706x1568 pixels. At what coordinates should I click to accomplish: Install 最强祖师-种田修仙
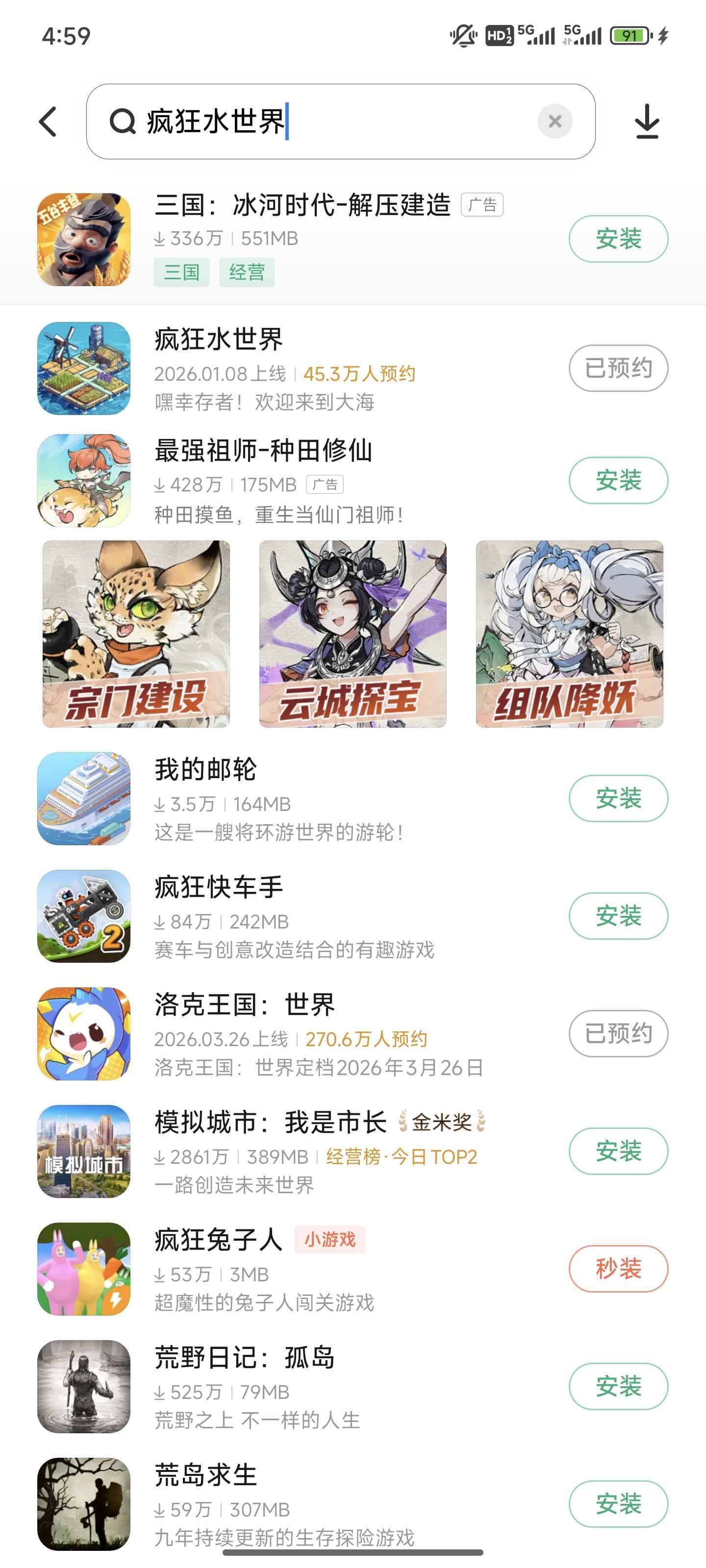(x=618, y=480)
